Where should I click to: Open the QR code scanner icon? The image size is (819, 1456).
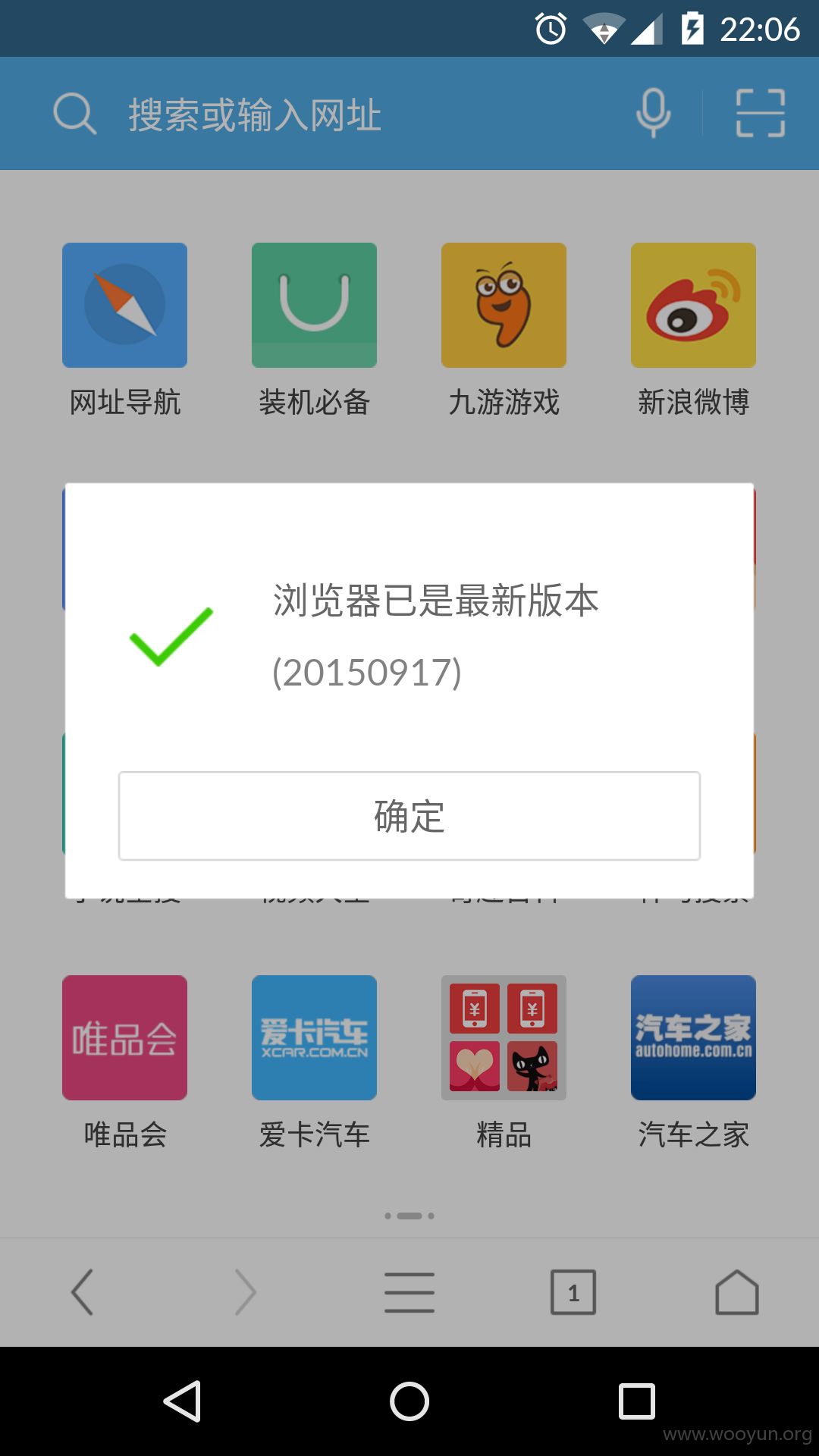(x=761, y=113)
